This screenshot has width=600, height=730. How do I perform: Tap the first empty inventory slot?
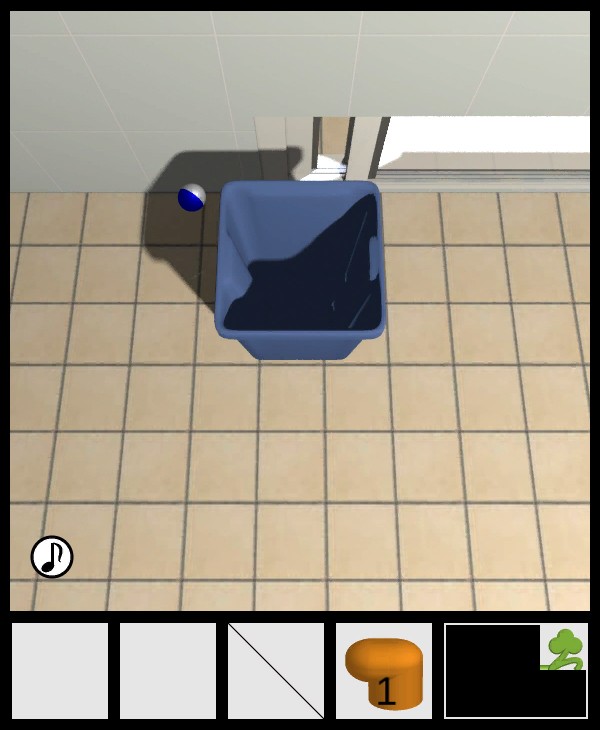point(60,671)
